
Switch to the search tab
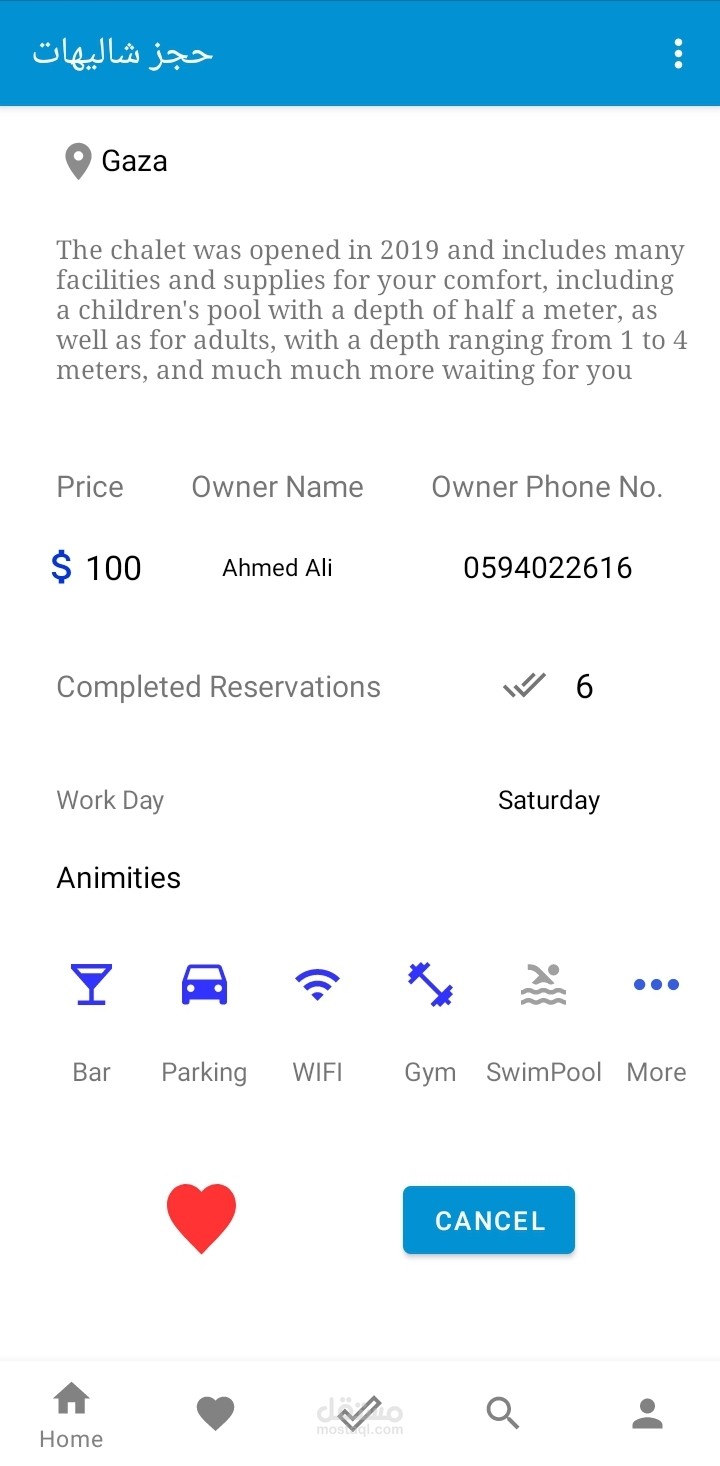(503, 1413)
